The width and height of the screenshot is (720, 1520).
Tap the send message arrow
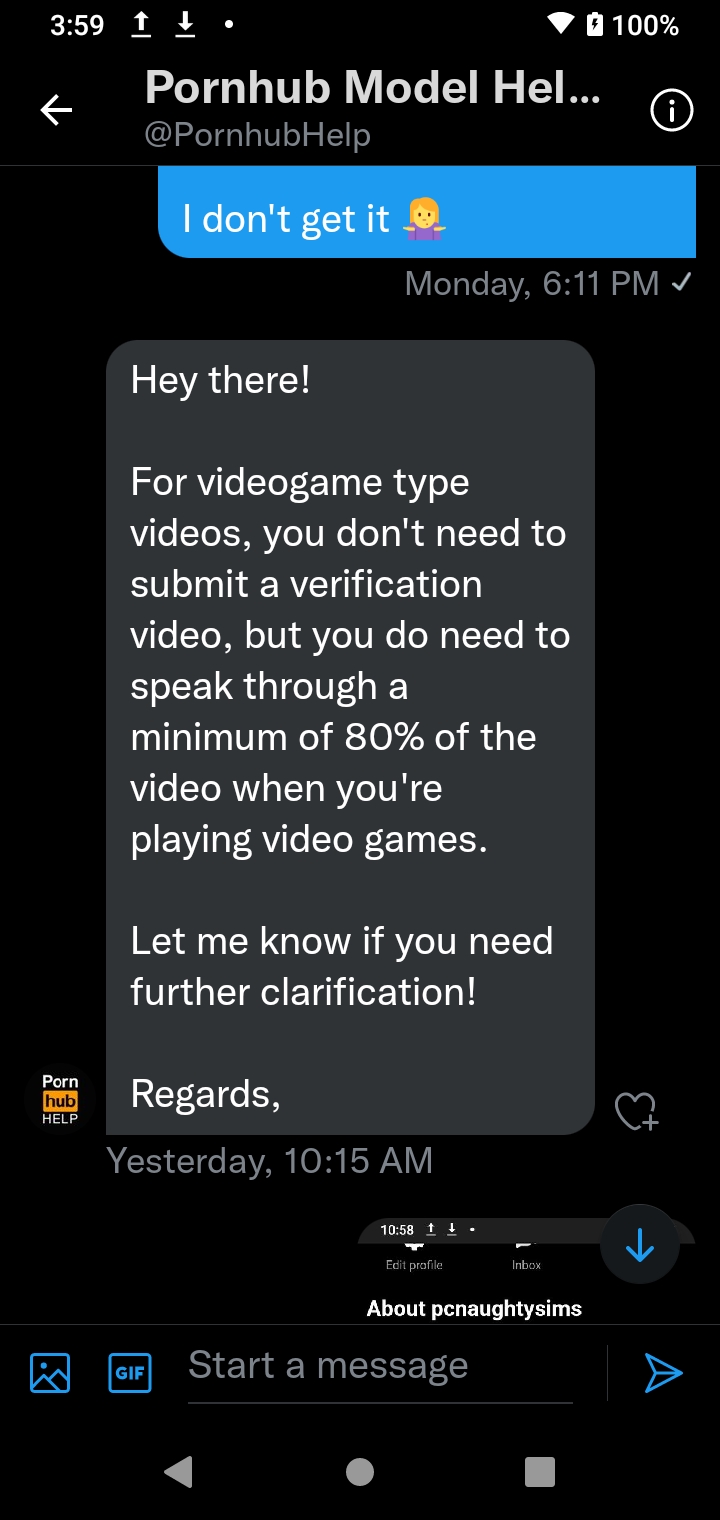coord(663,1372)
